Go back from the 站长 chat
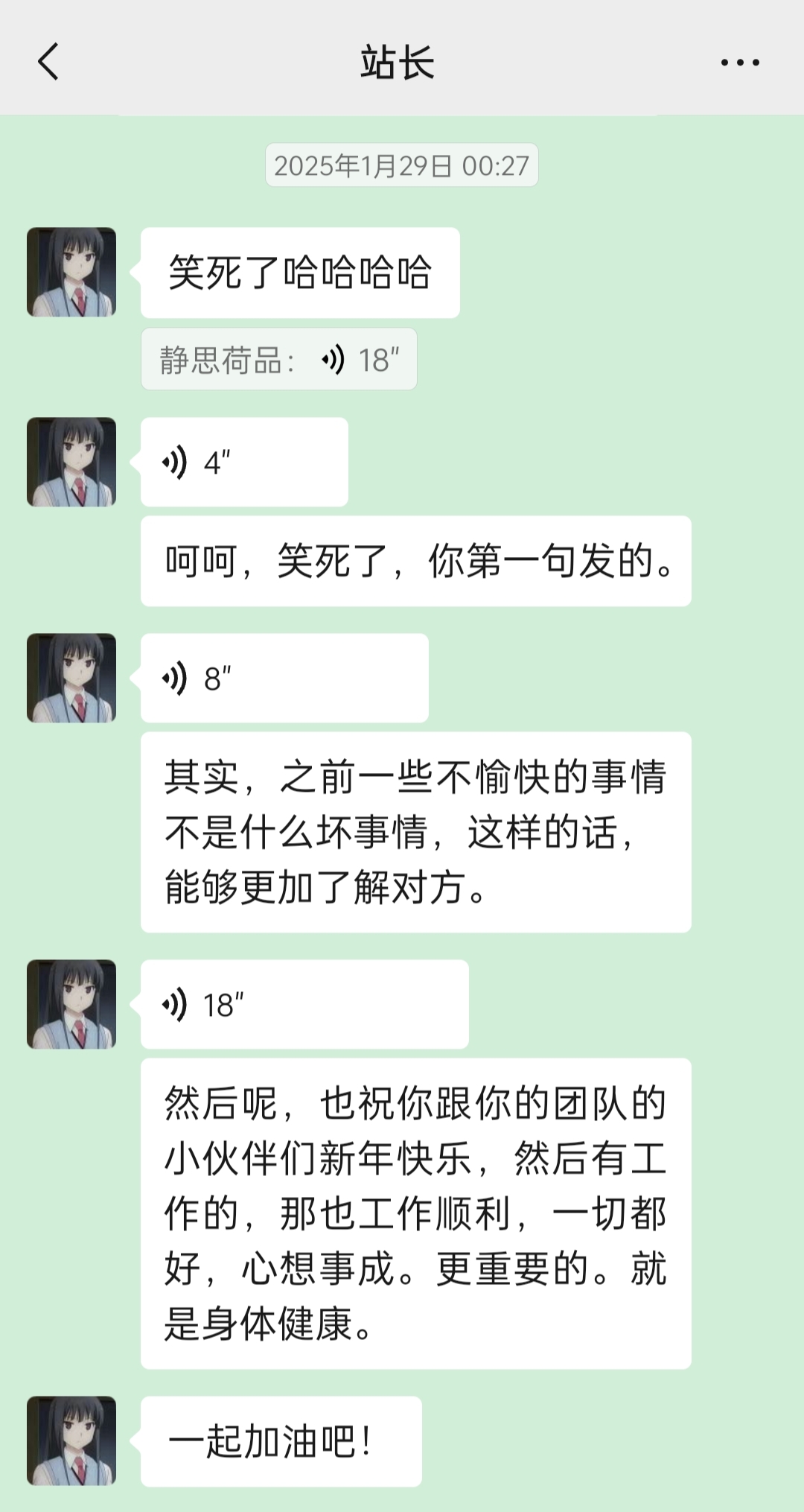This screenshot has width=804, height=1512. tap(48, 62)
